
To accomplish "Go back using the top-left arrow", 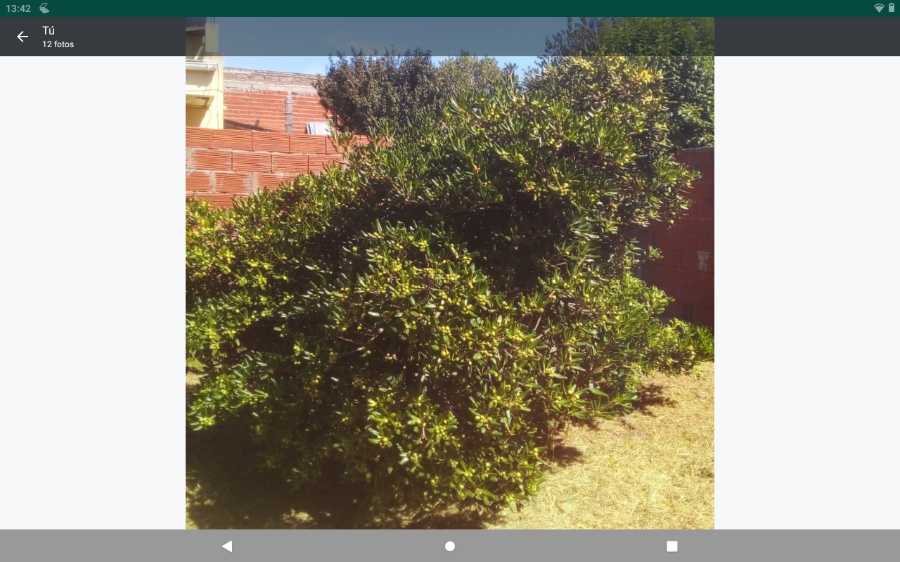I will tap(22, 37).
